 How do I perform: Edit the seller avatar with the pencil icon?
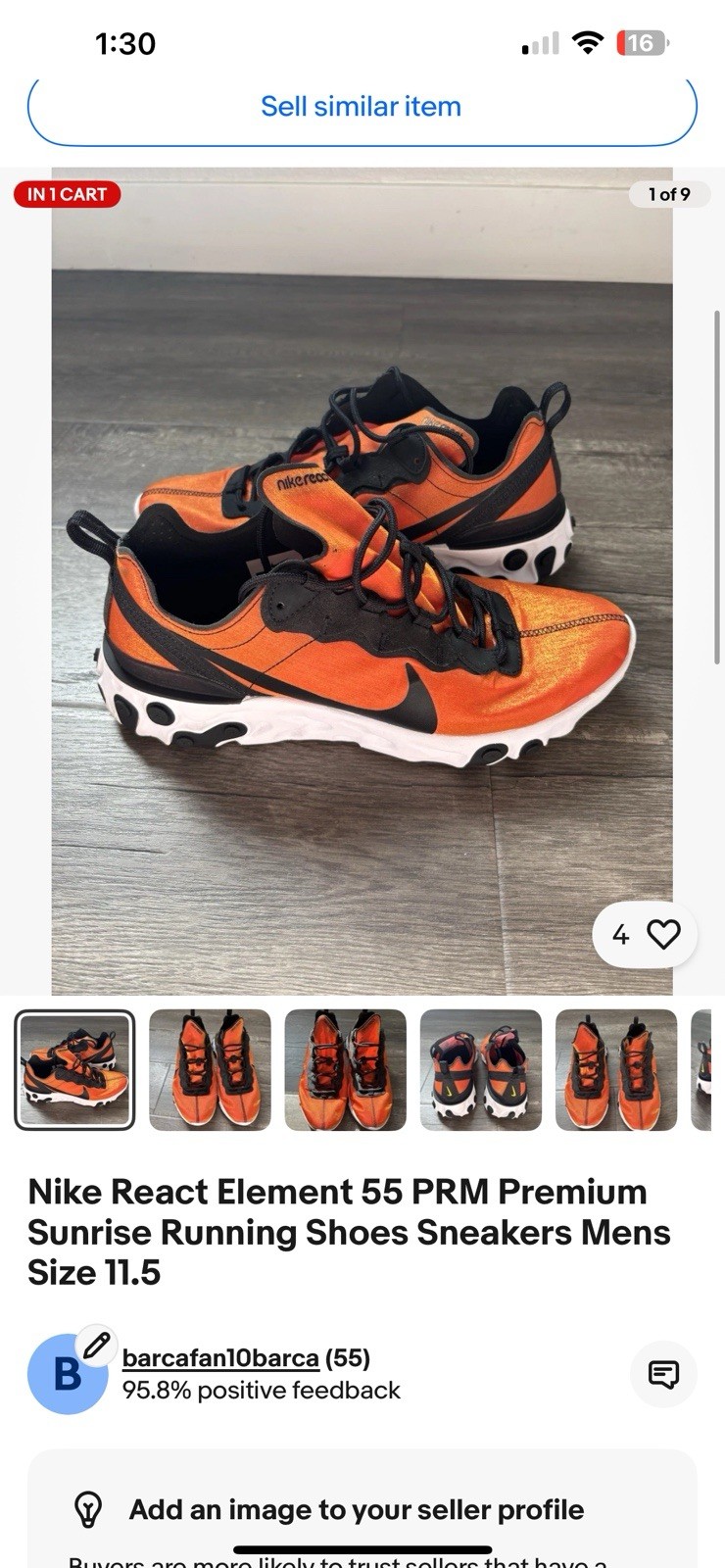(x=96, y=1346)
